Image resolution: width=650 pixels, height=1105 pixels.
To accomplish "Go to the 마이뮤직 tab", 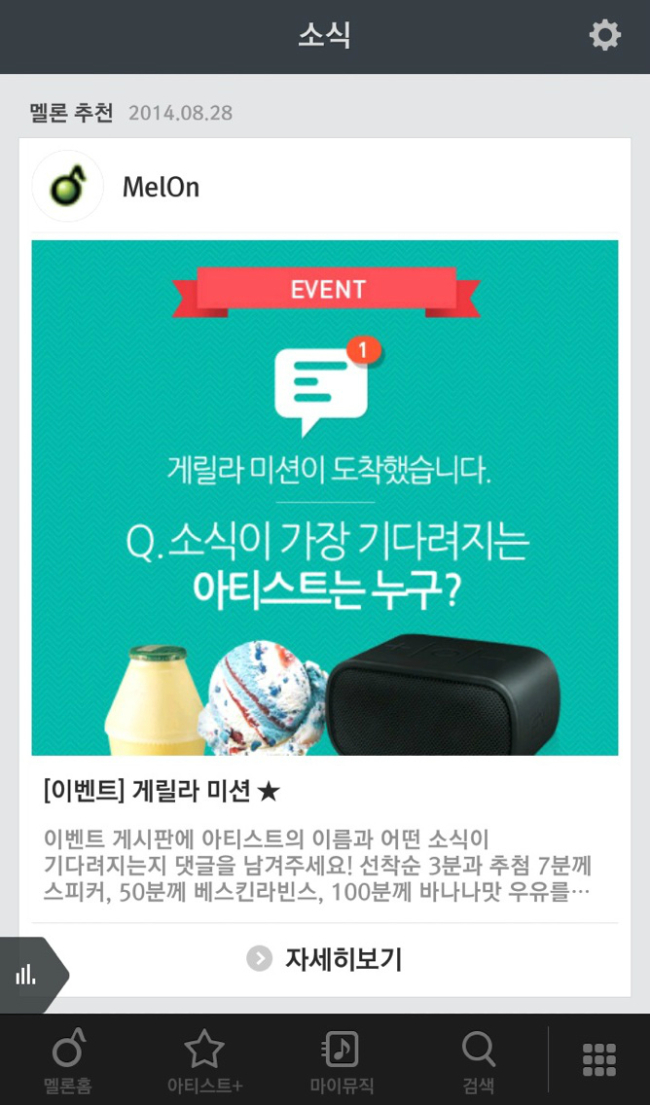I will 342,1060.
